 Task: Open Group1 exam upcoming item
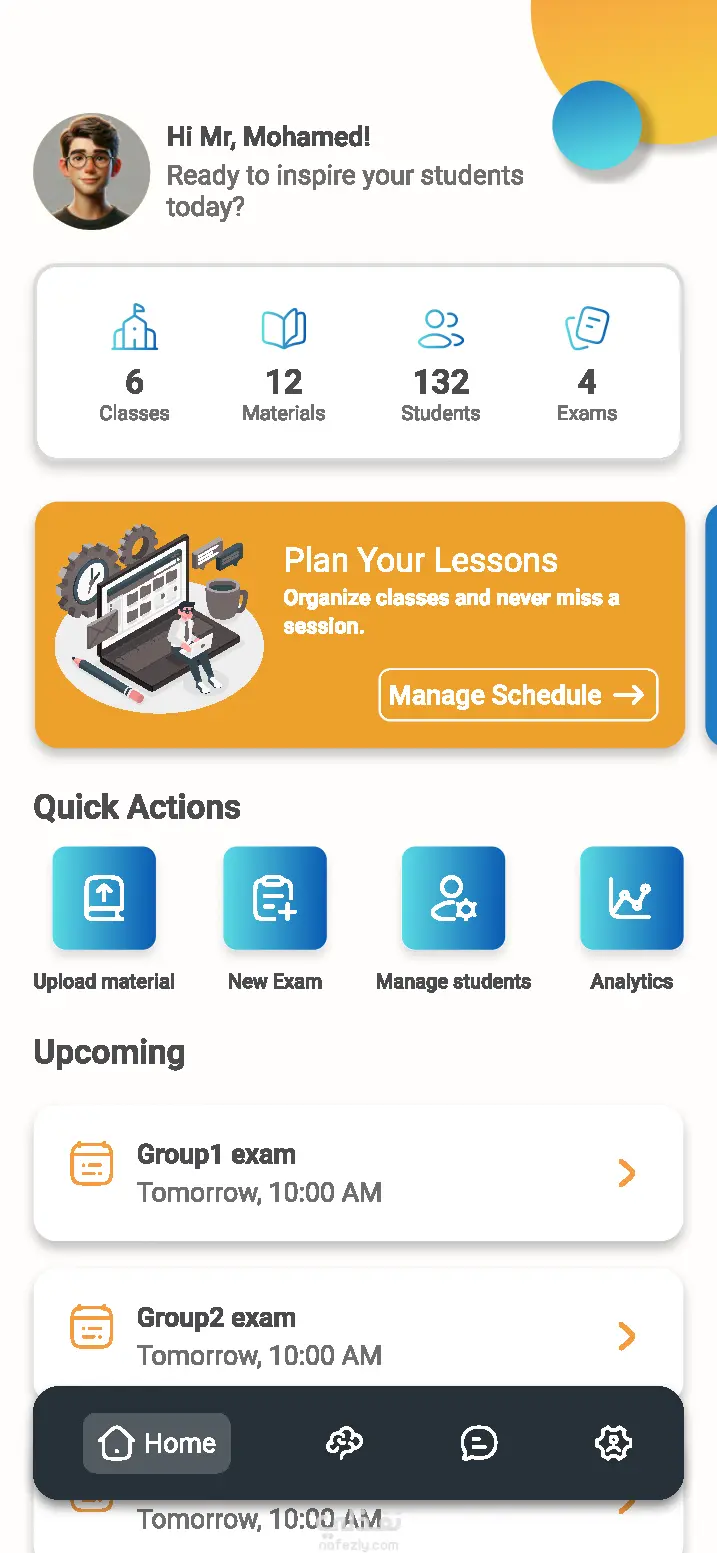[358, 1172]
